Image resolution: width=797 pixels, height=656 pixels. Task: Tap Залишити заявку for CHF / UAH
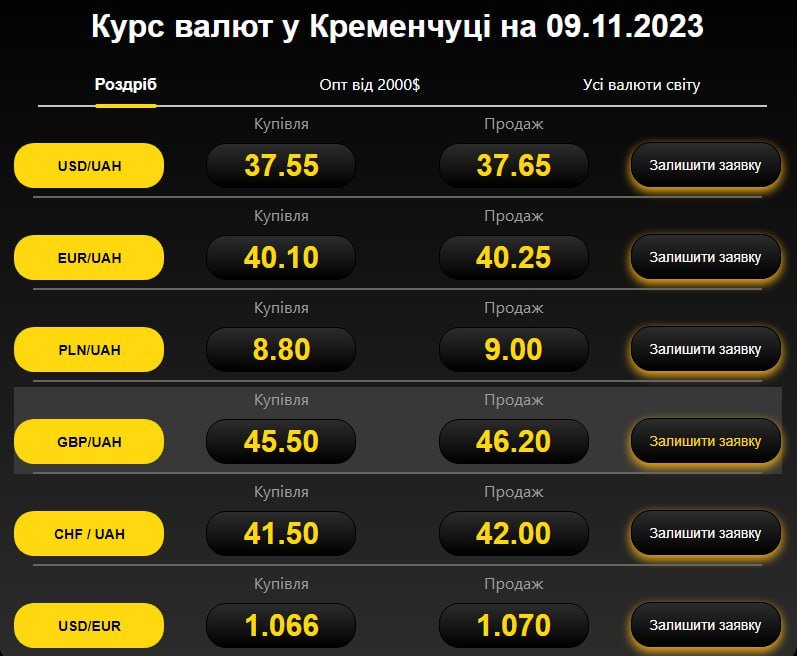tap(705, 533)
